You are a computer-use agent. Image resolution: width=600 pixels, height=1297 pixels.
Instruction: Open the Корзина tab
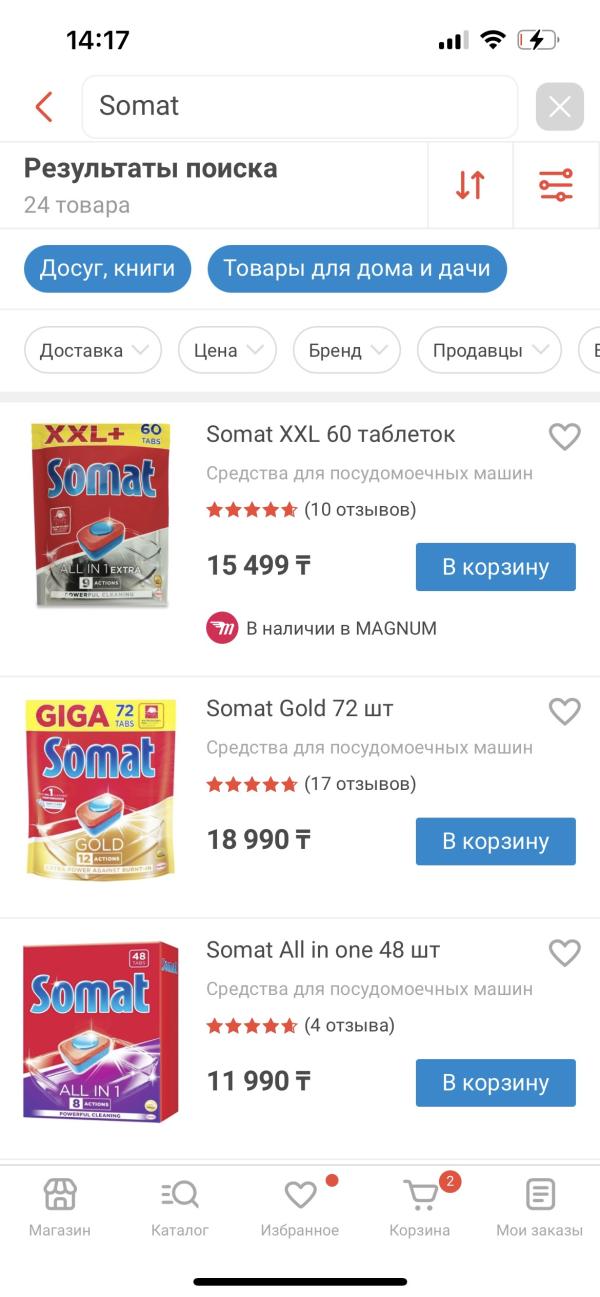pos(420,1207)
